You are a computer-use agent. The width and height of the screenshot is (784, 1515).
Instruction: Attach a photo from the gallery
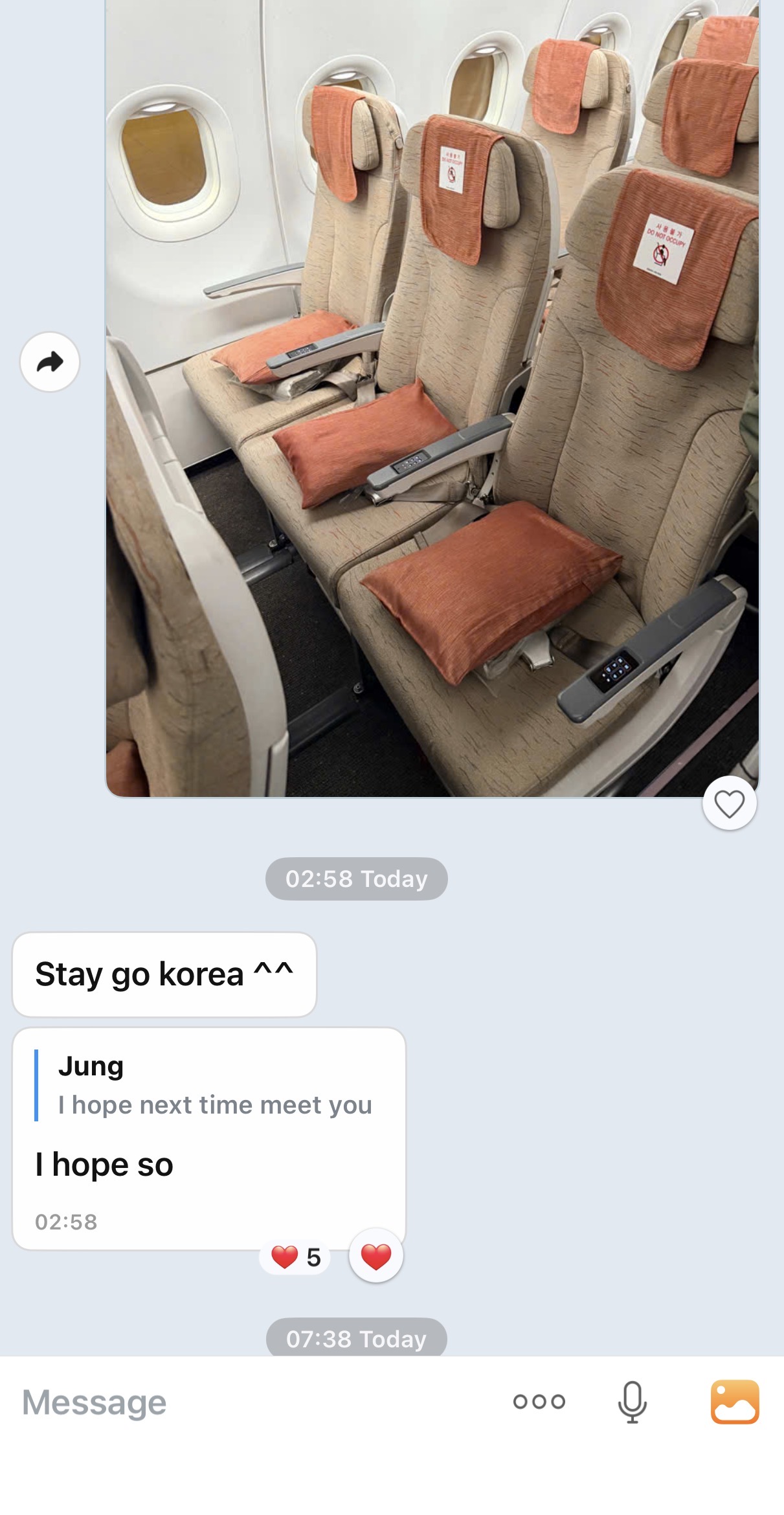[x=735, y=1402]
